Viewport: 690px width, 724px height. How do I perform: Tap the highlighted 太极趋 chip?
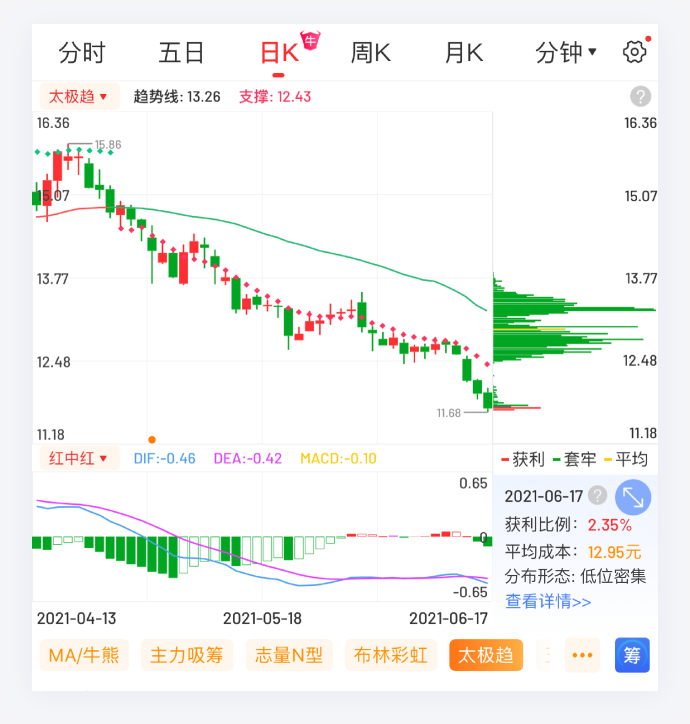[486, 656]
